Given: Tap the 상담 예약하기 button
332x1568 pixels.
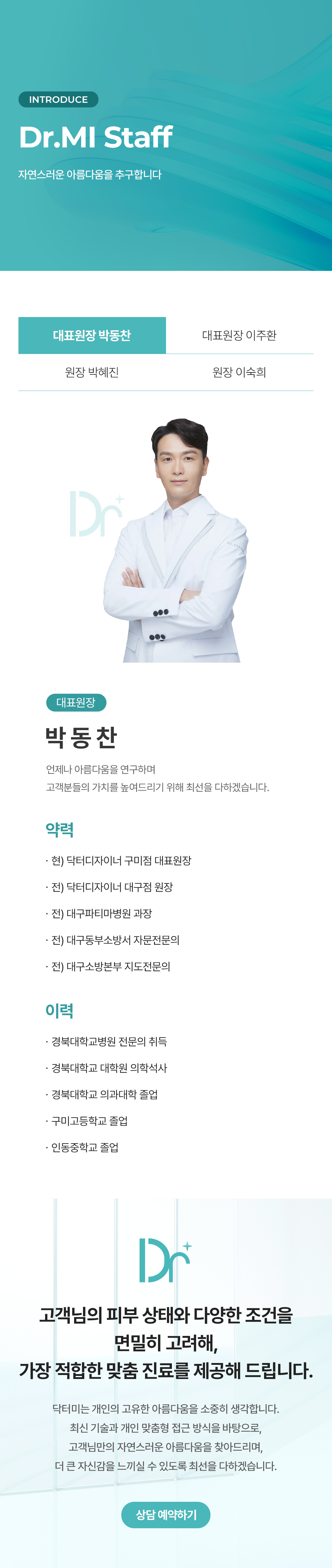Looking at the screenshot, I should 165,1514.
